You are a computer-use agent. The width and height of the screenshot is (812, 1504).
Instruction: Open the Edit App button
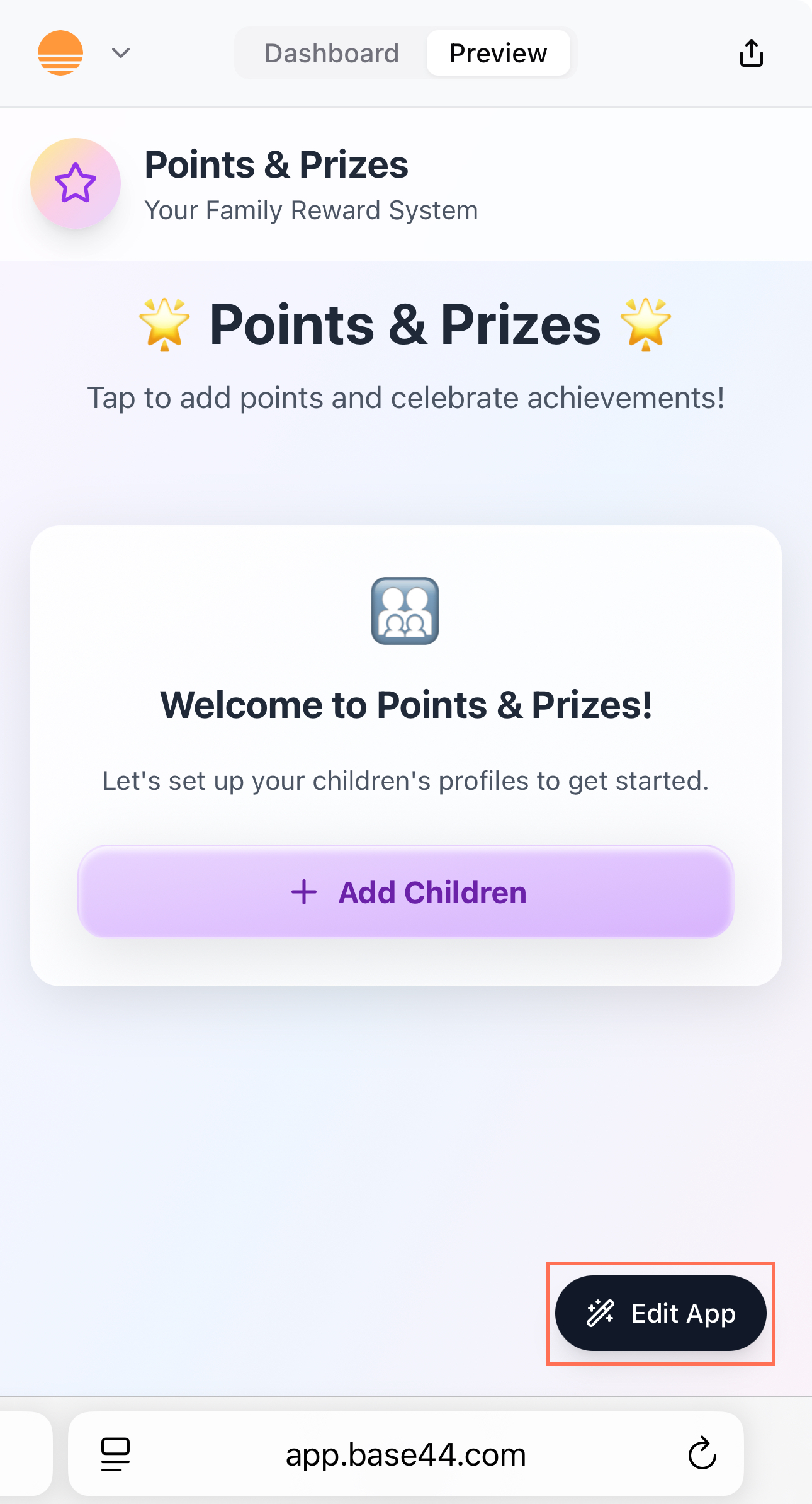pyautogui.click(x=660, y=1313)
